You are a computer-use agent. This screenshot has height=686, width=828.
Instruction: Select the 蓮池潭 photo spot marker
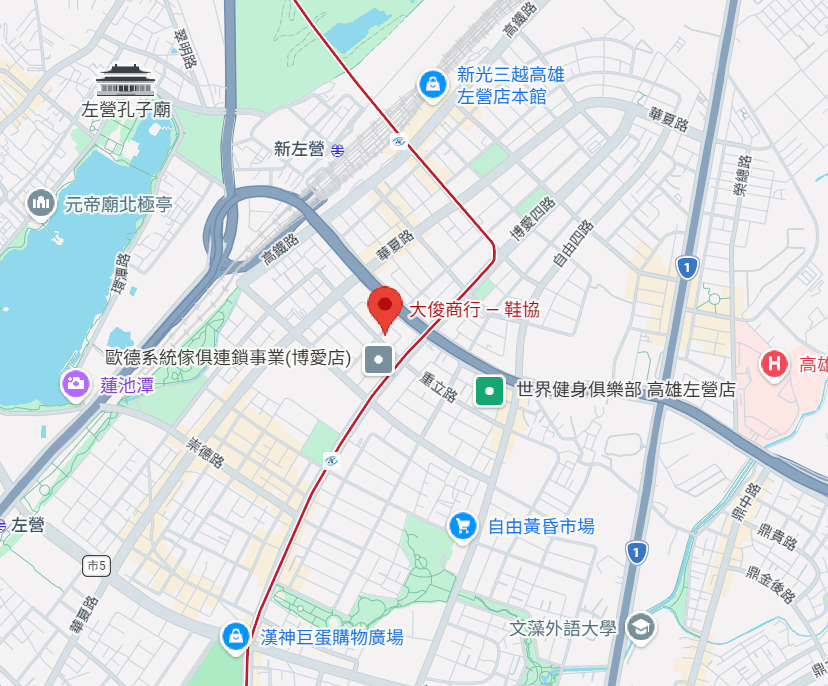75,383
